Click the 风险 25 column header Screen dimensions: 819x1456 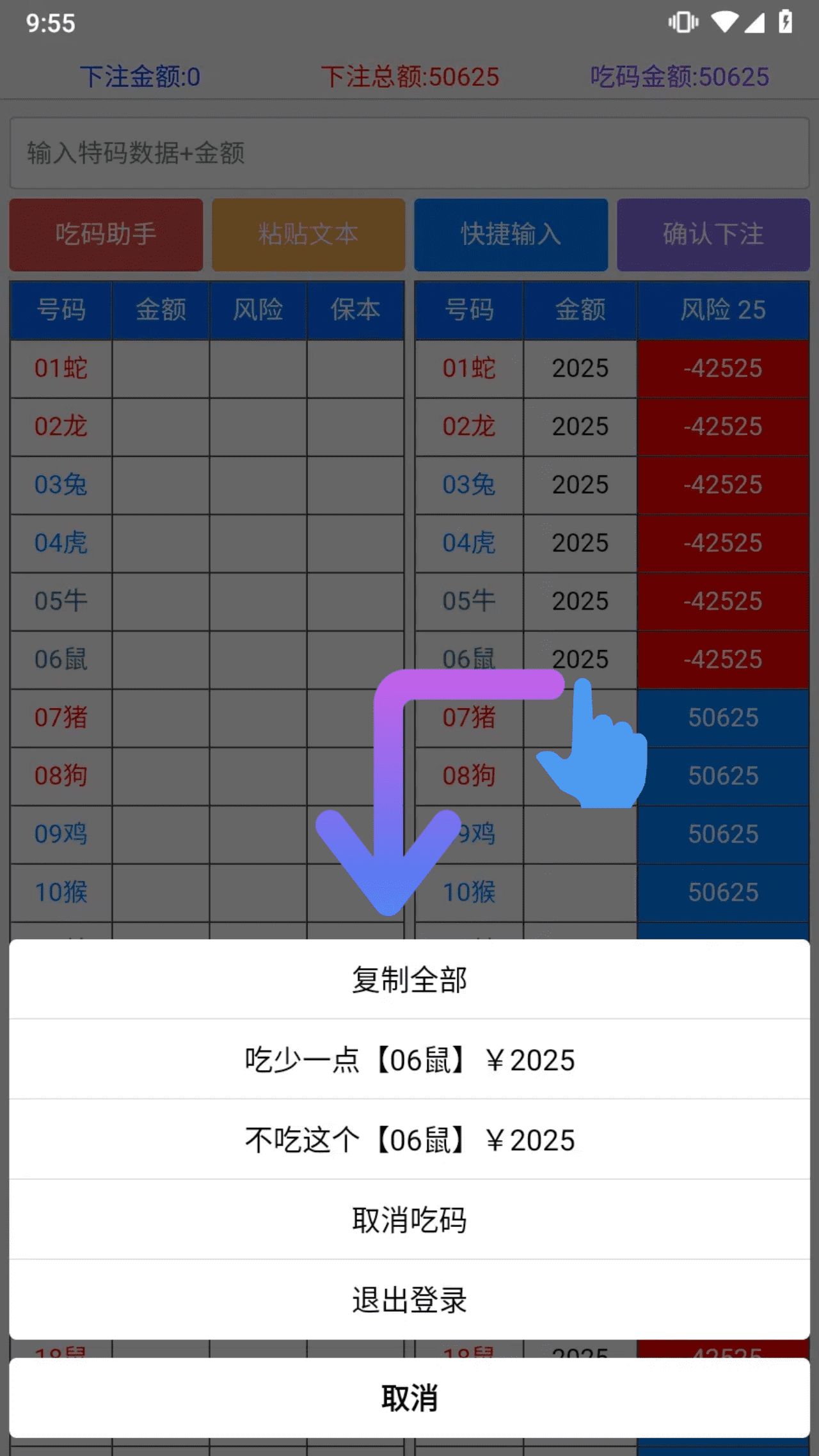pyautogui.click(x=723, y=310)
